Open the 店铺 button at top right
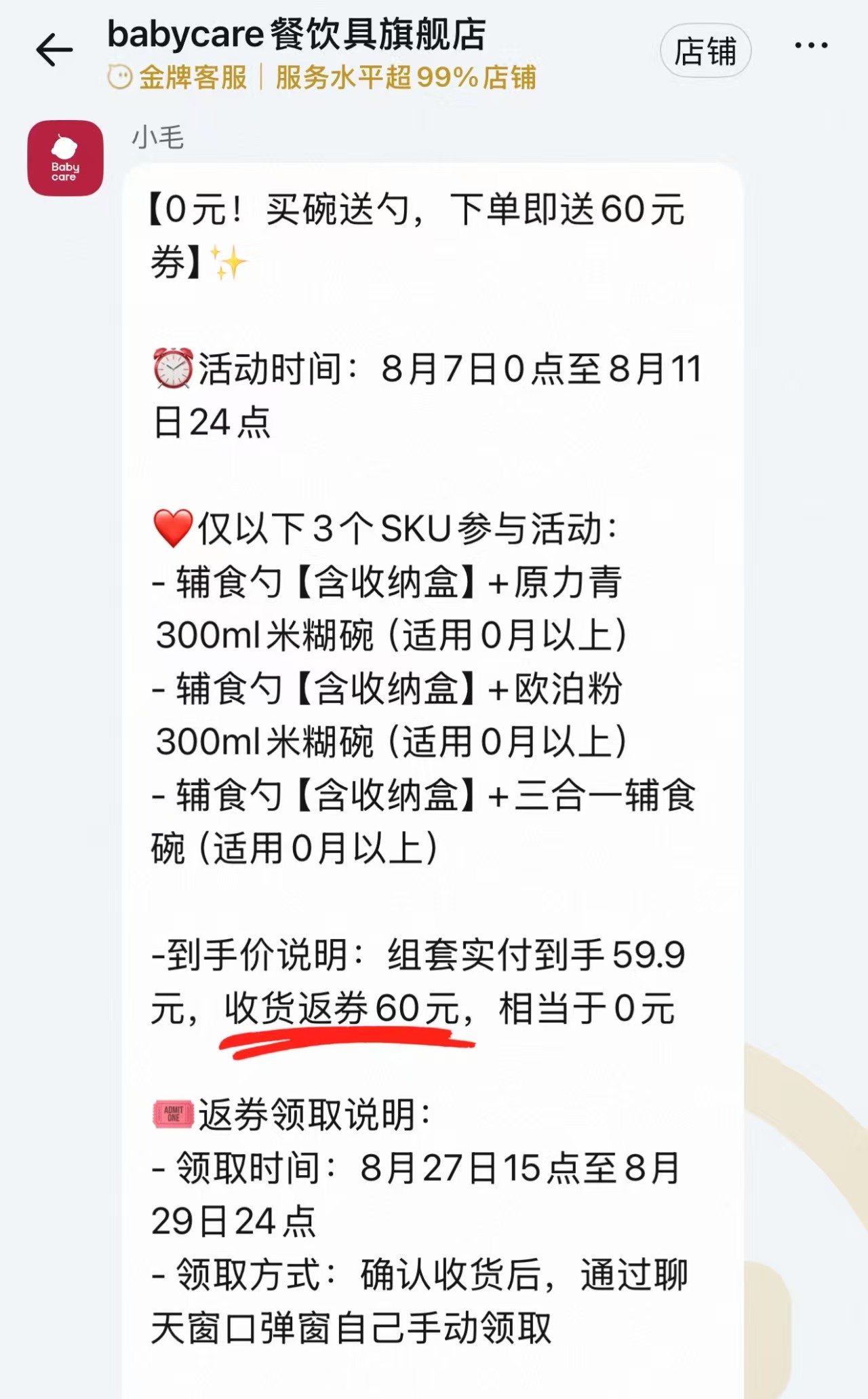 pyautogui.click(x=707, y=50)
